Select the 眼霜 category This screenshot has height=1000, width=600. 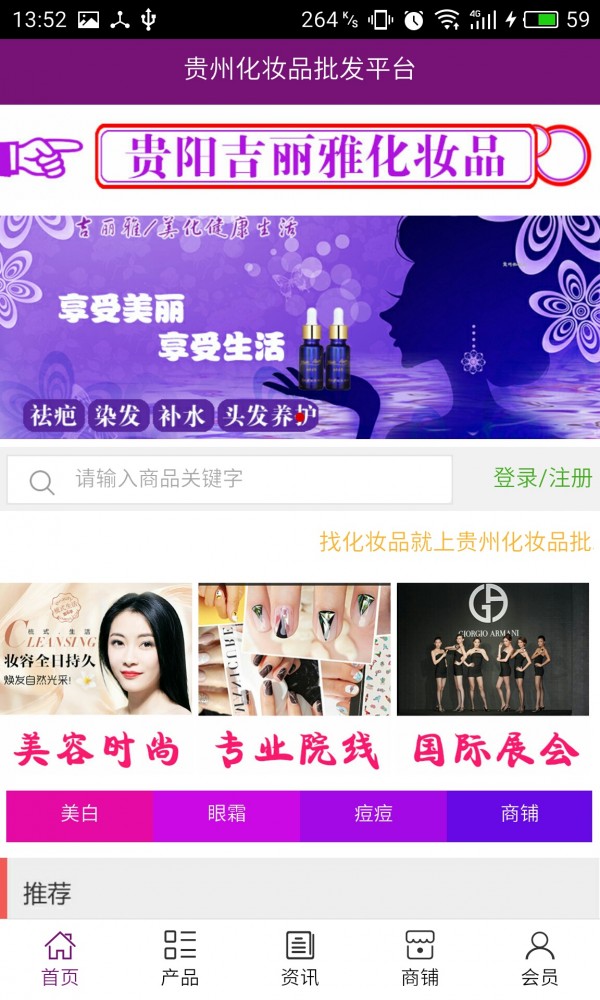tap(227, 815)
